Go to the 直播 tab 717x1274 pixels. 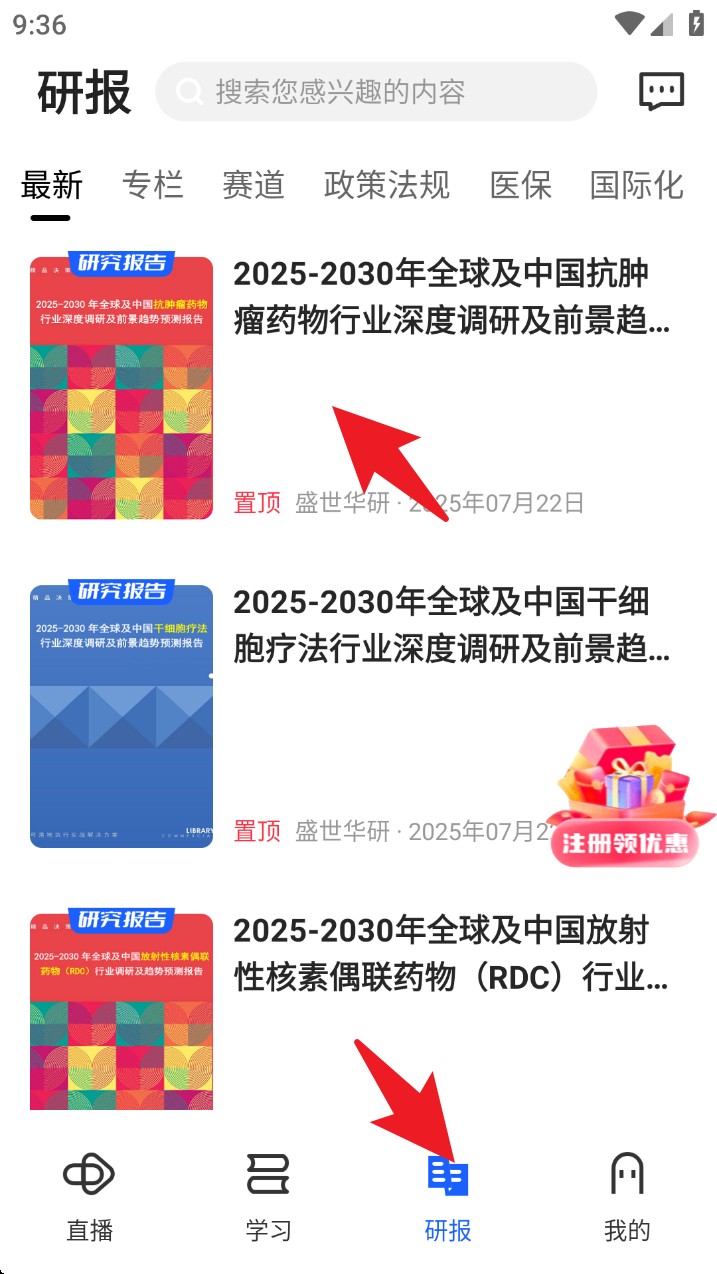pos(90,1196)
